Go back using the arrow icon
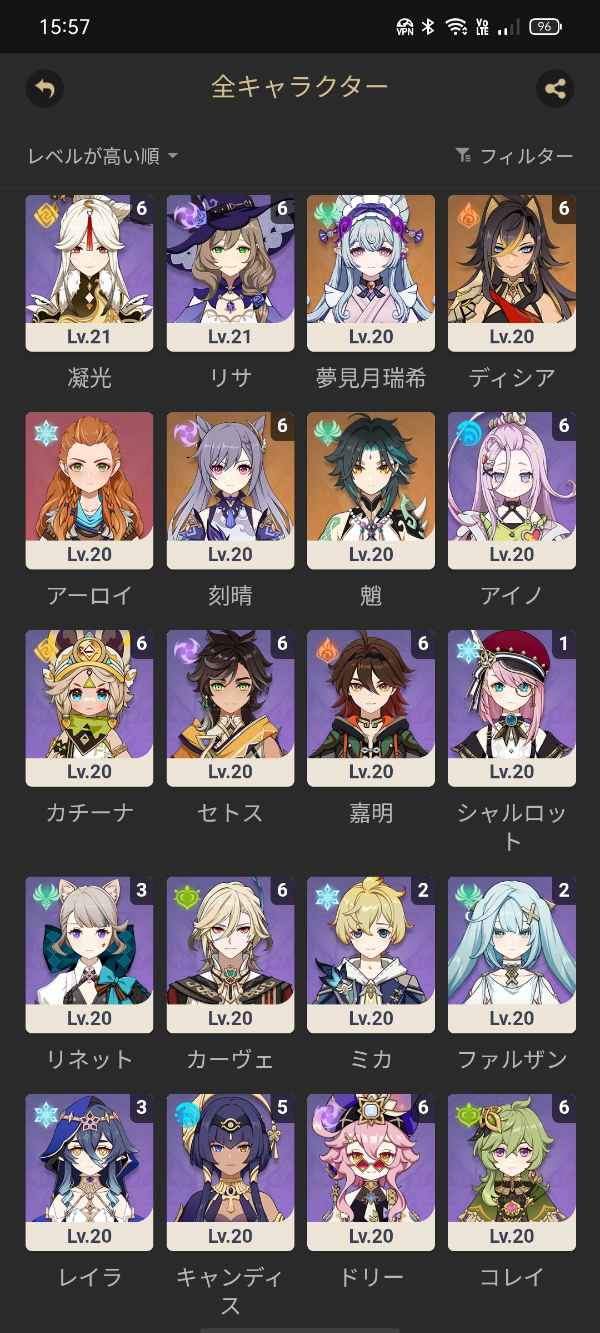The width and height of the screenshot is (600, 1333). coord(44,88)
